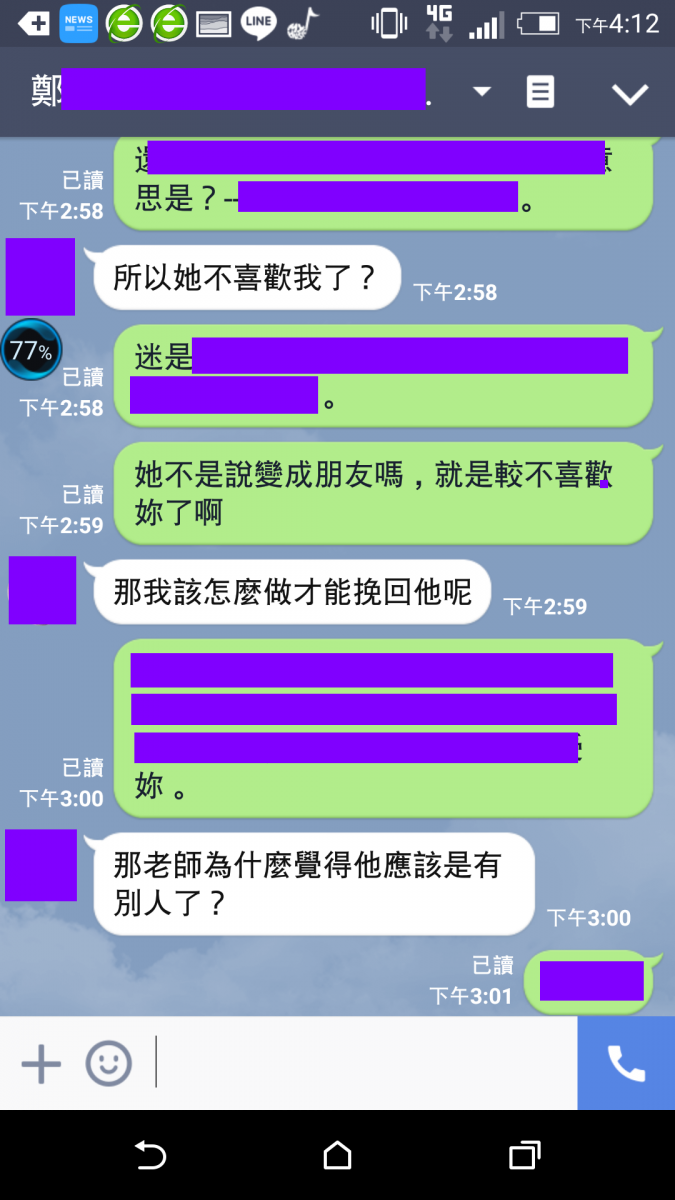
Task: Open sender avatar beside 所以她不喜歡我了
Action: point(40,277)
